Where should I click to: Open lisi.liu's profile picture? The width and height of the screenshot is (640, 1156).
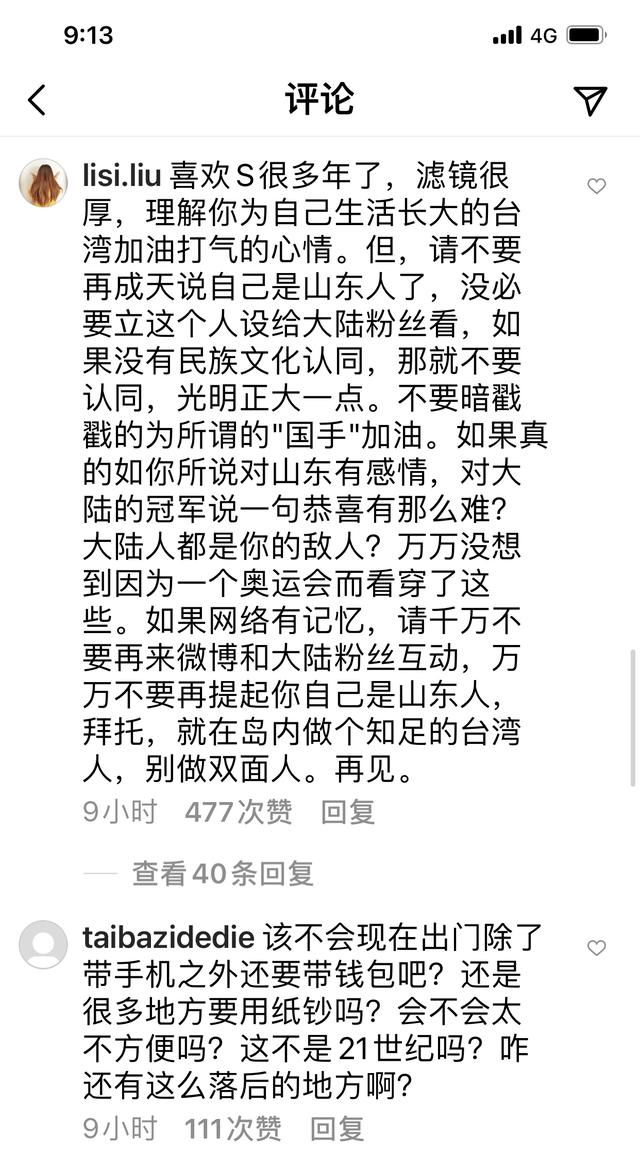tap(43, 183)
